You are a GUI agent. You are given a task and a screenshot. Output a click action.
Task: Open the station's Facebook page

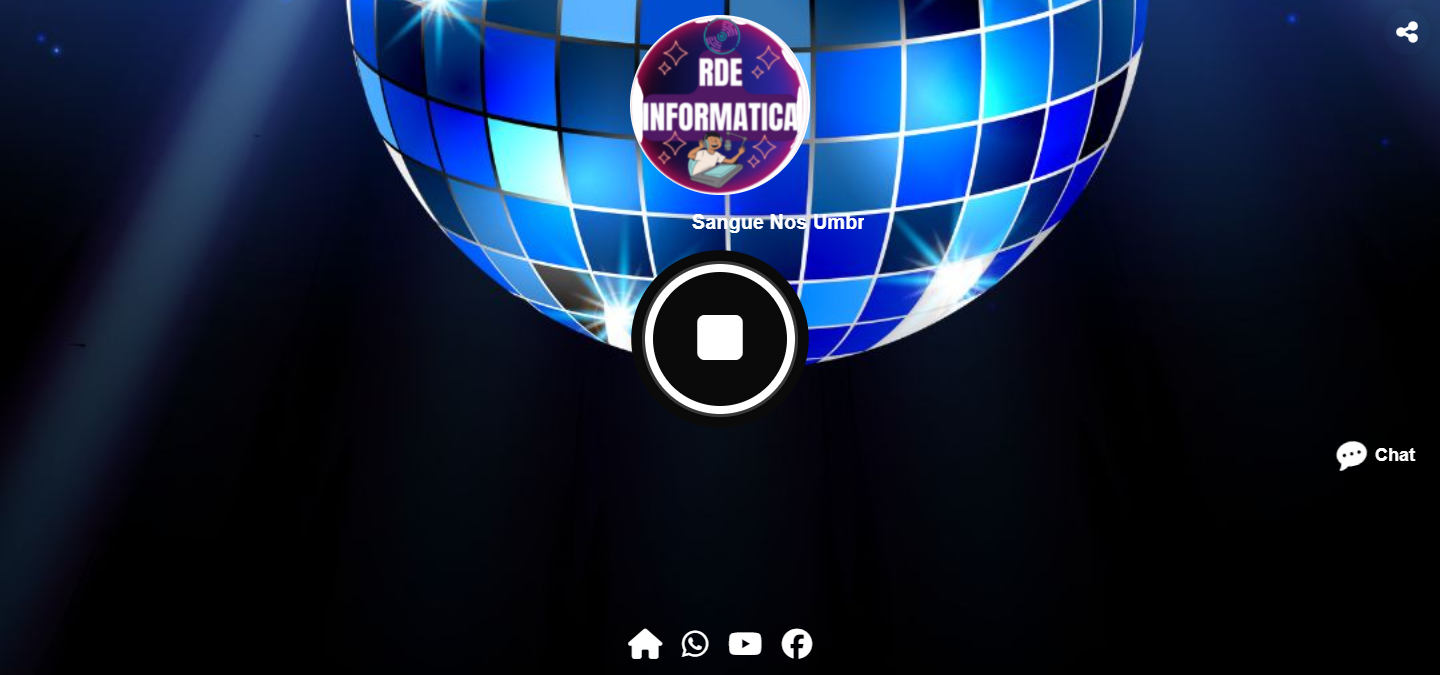(x=797, y=644)
